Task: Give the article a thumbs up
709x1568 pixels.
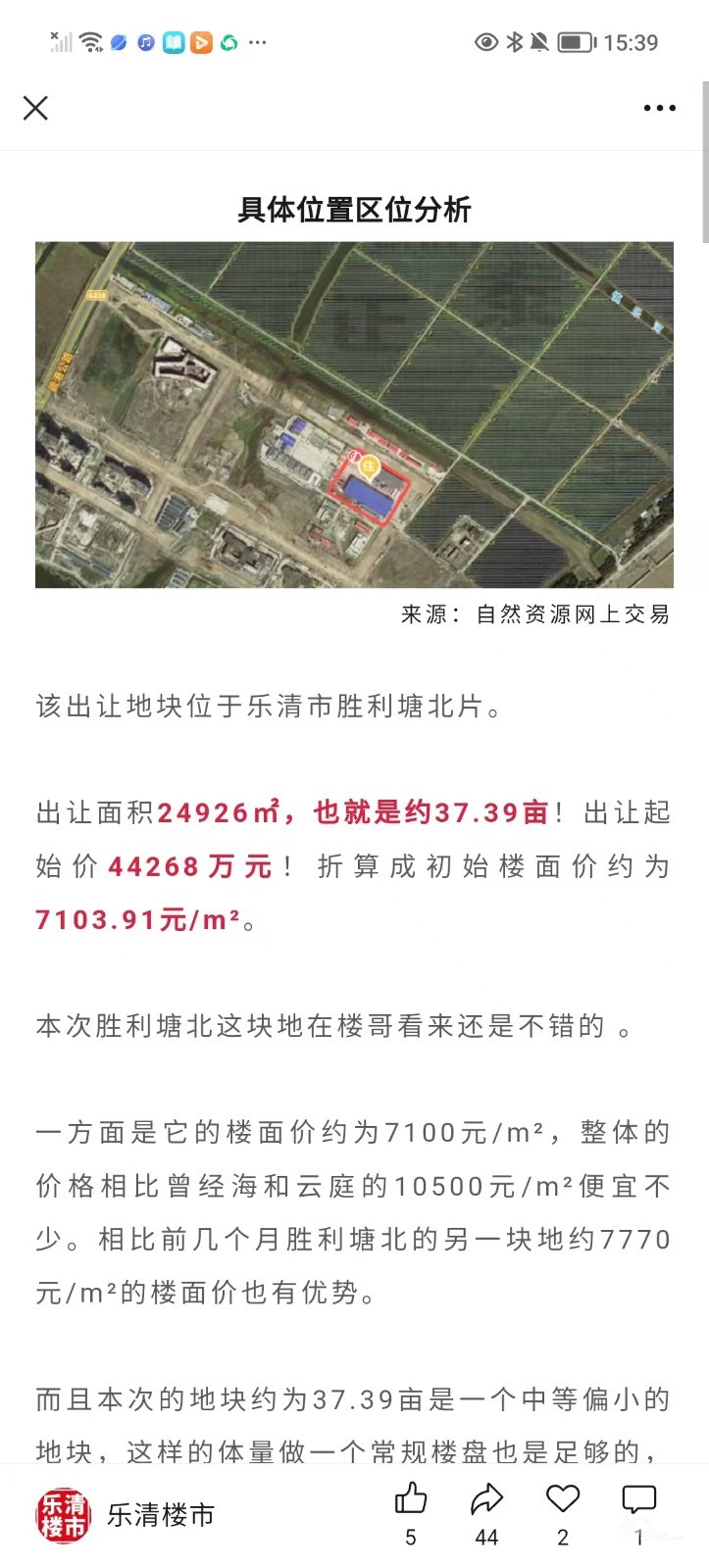Action: click(x=411, y=1499)
